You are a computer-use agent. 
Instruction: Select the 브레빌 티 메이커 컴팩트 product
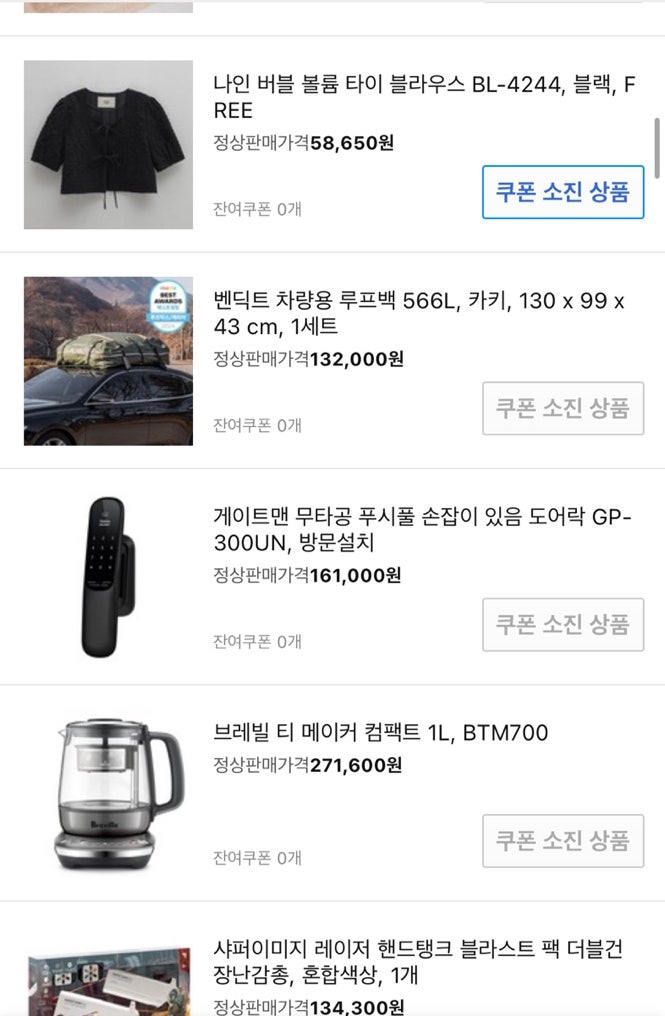pos(381,733)
